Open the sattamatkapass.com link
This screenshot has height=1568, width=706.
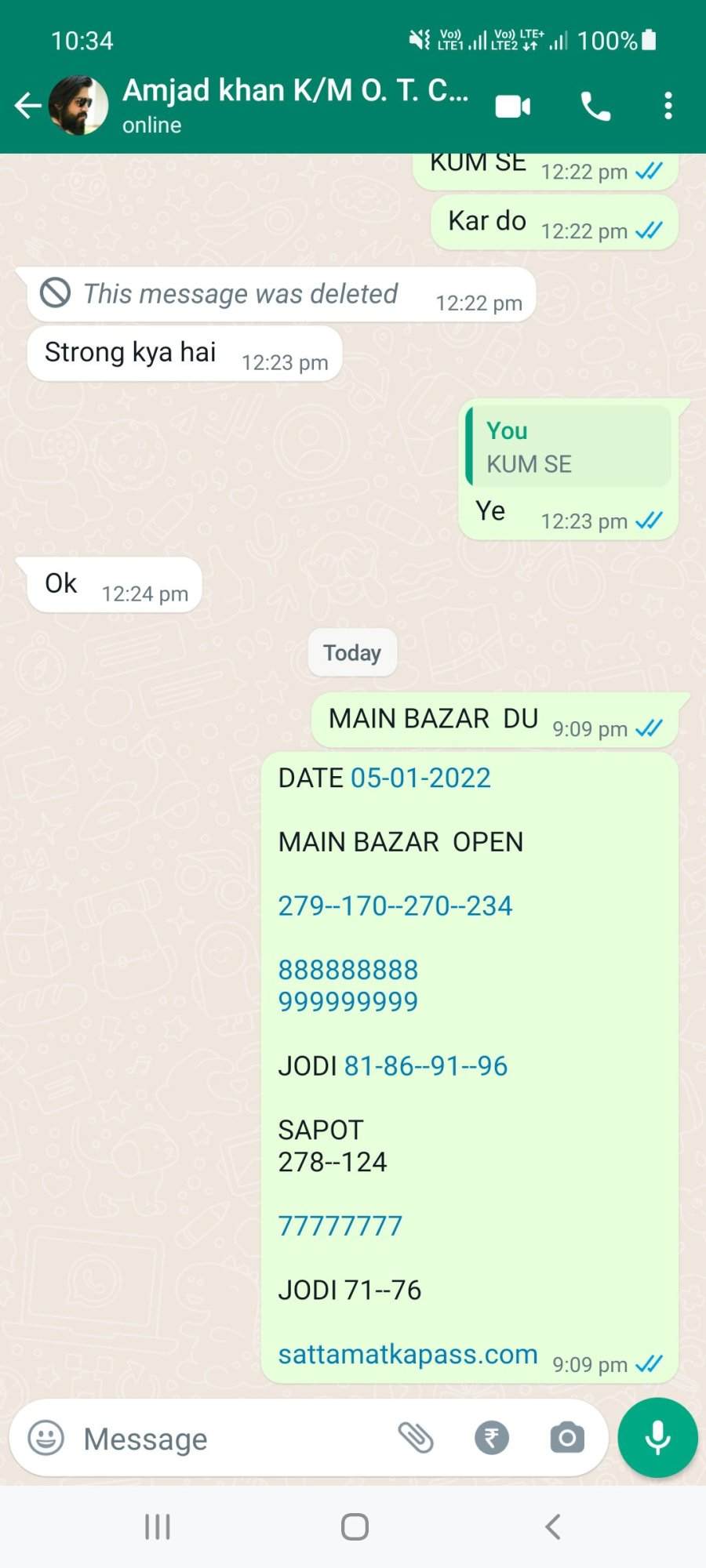click(x=408, y=1354)
